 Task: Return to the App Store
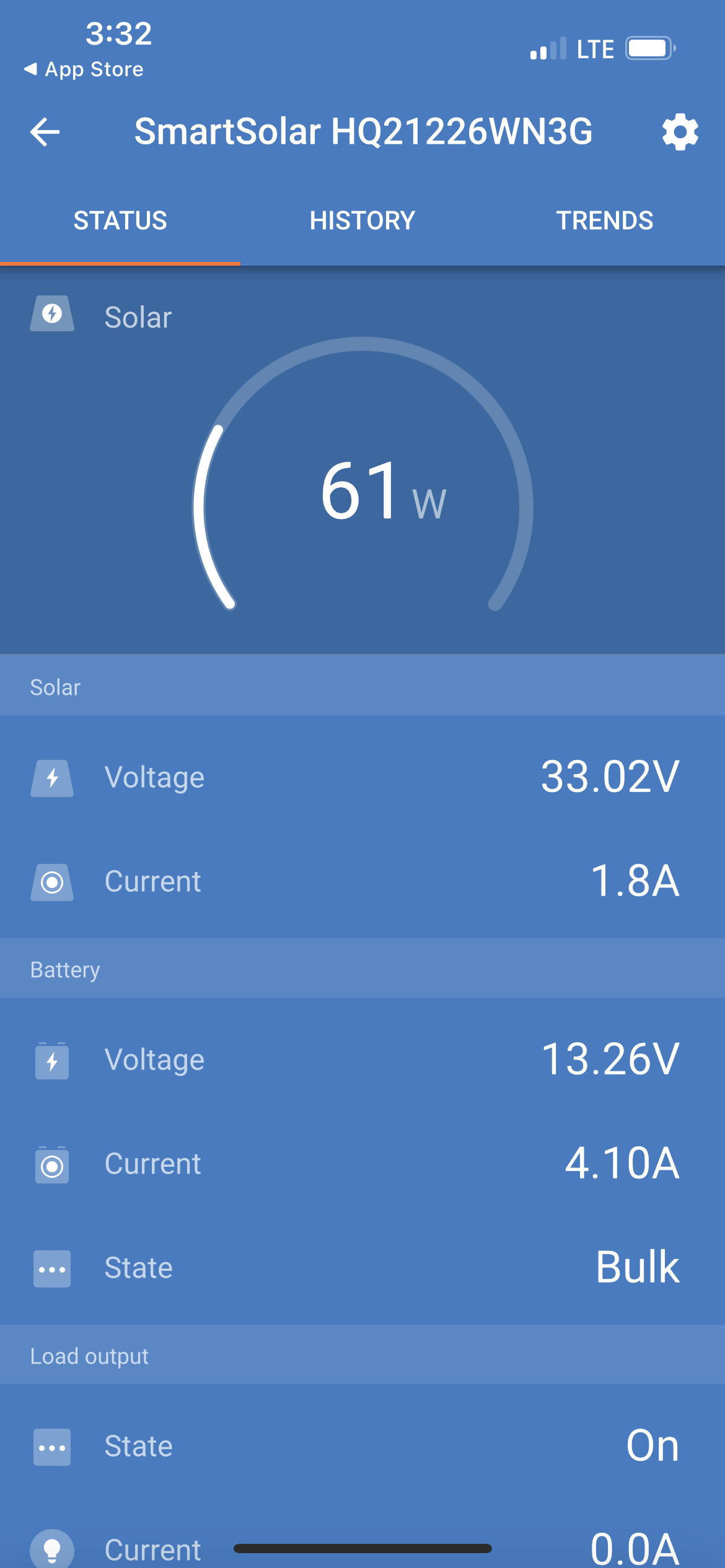84,69
